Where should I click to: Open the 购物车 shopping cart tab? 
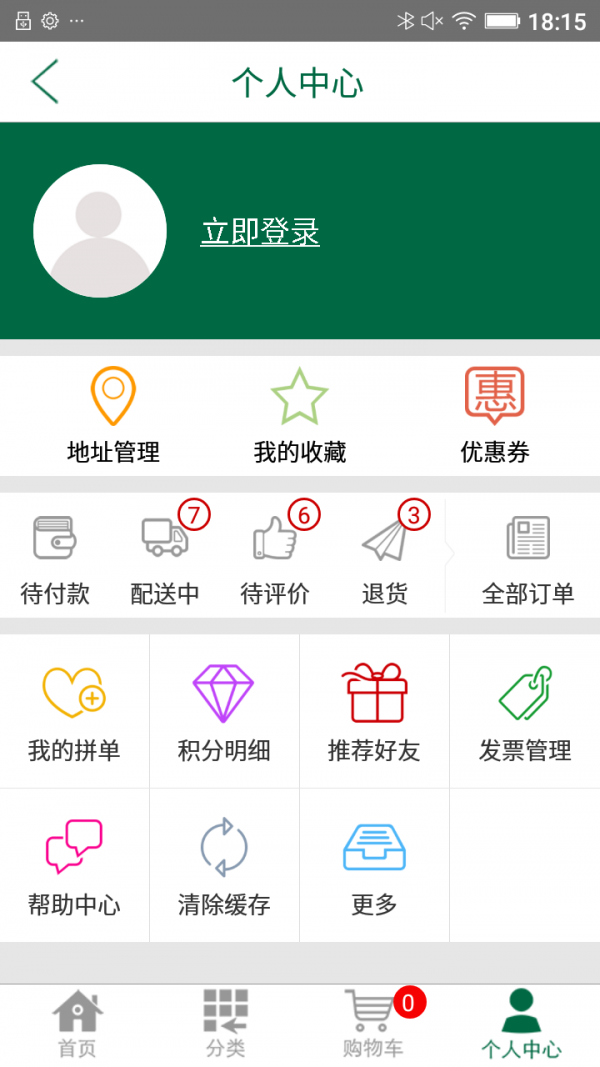pos(373,1025)
